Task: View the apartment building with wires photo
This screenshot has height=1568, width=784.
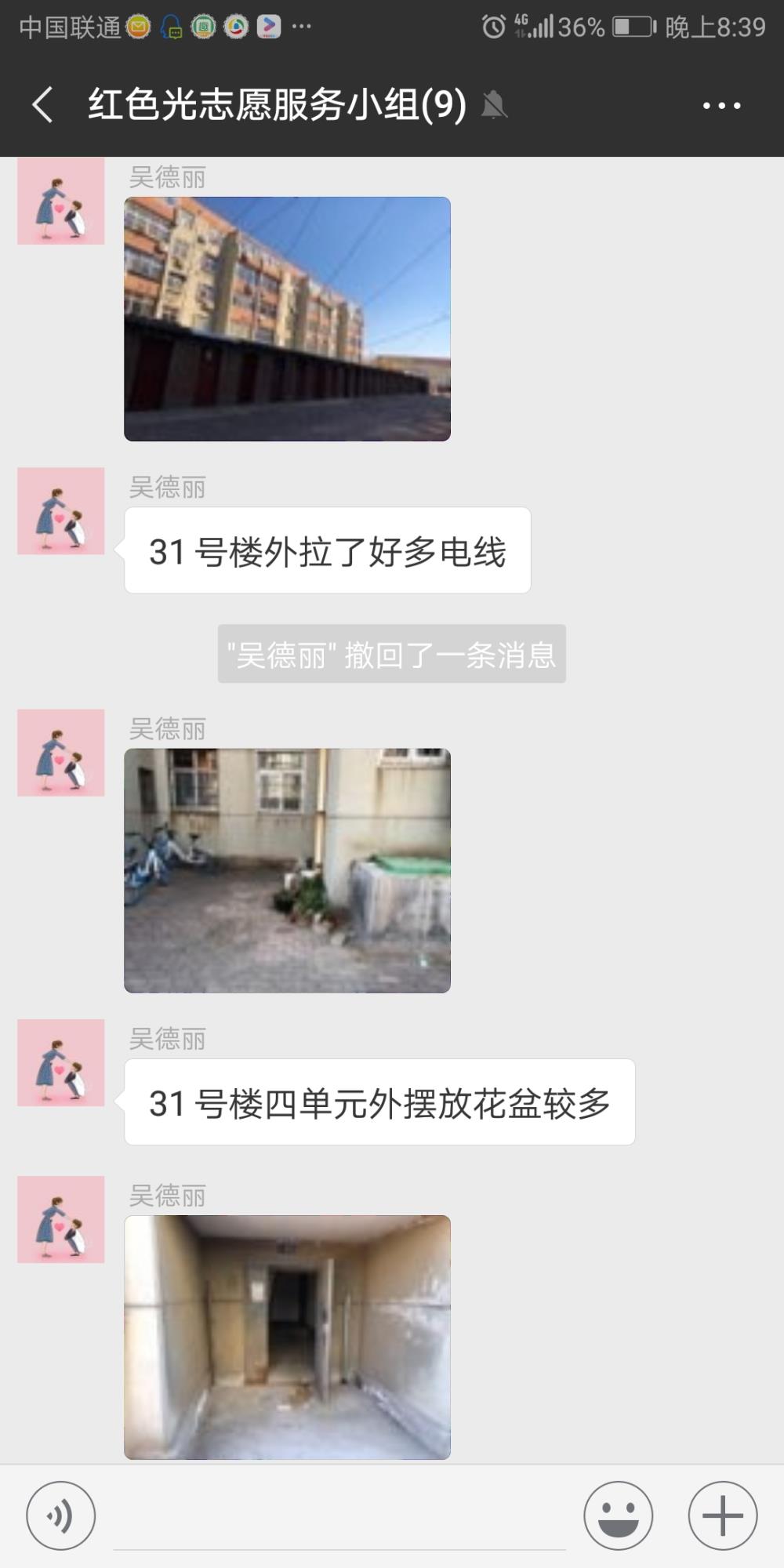Action: point(287,318)
